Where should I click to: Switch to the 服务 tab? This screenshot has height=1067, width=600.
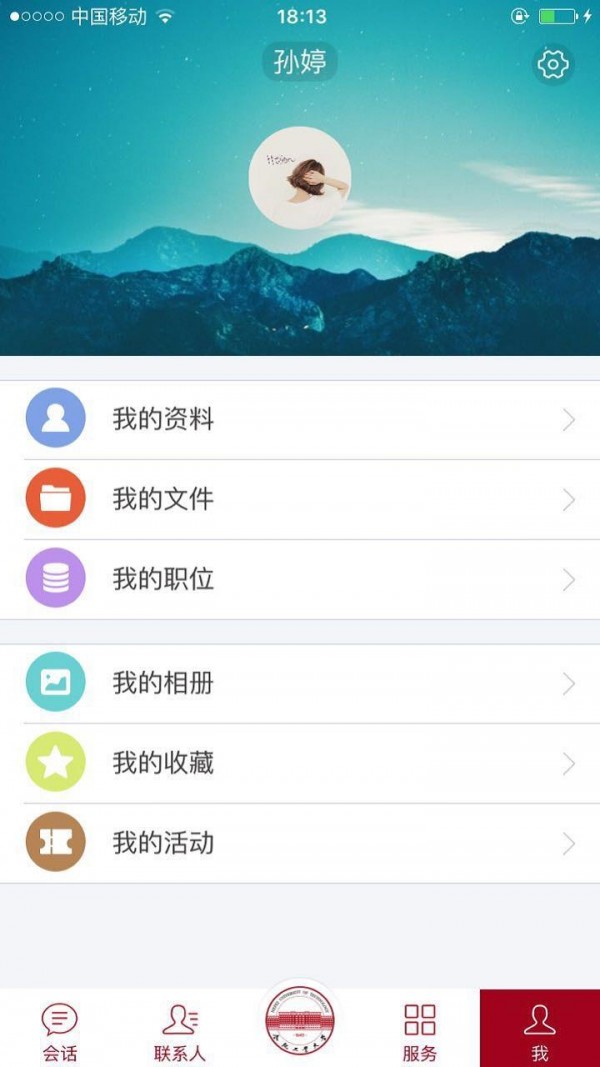tap(420, 1031)
